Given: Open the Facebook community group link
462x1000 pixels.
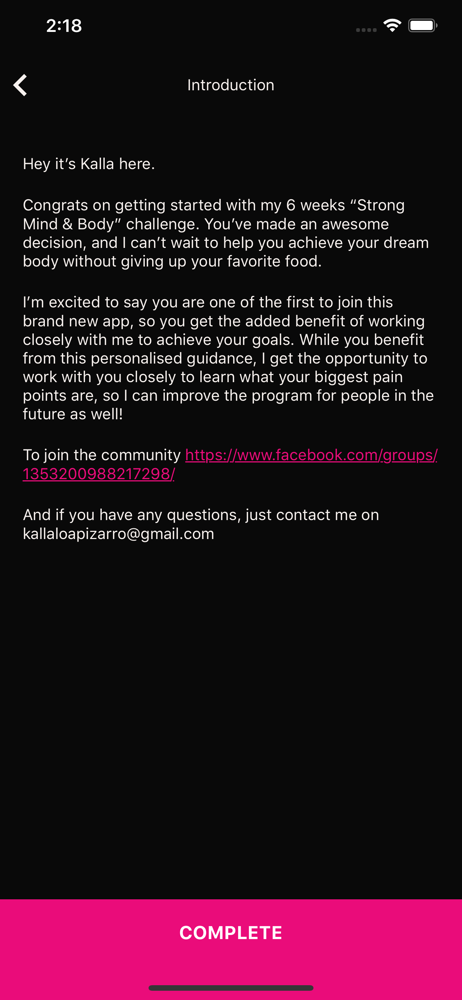Looking at the screenshot, I should (x=230, y=465).
